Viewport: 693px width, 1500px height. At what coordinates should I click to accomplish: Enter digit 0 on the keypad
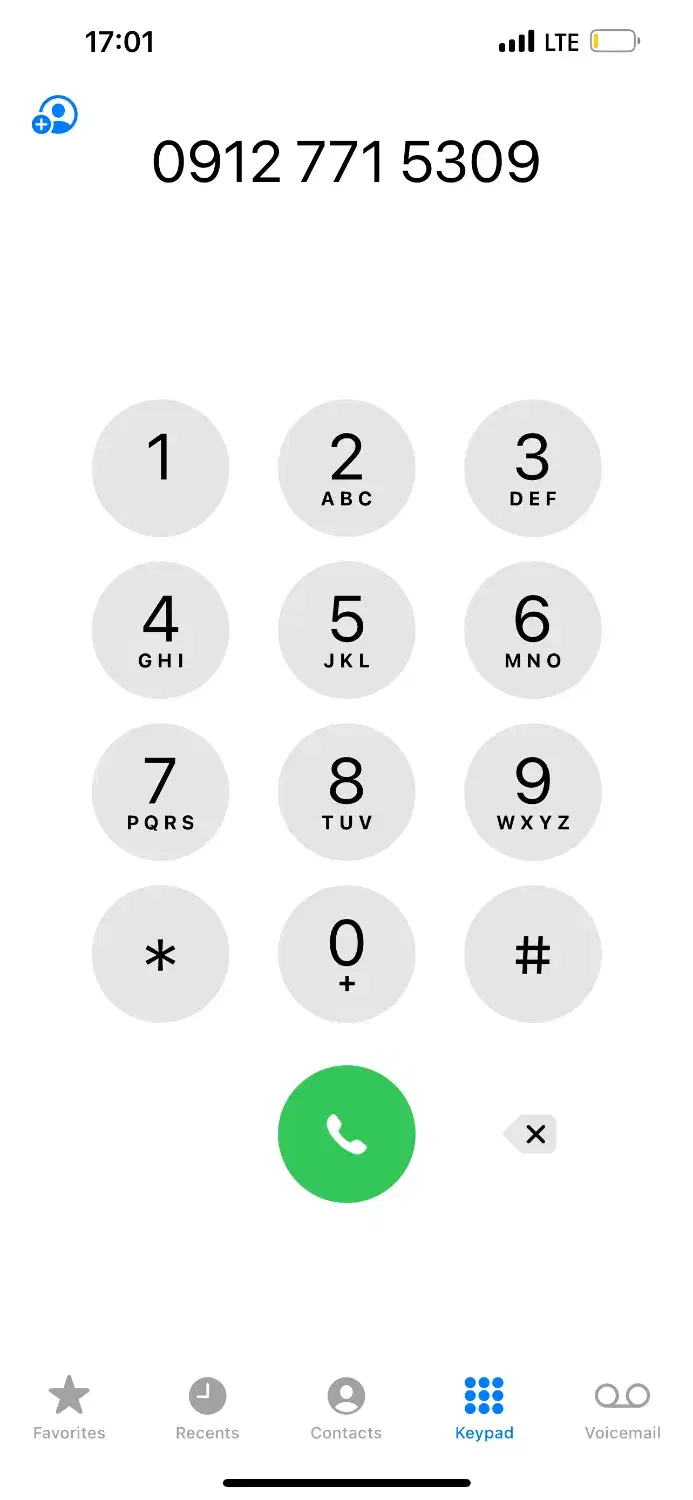pos(346,954)
